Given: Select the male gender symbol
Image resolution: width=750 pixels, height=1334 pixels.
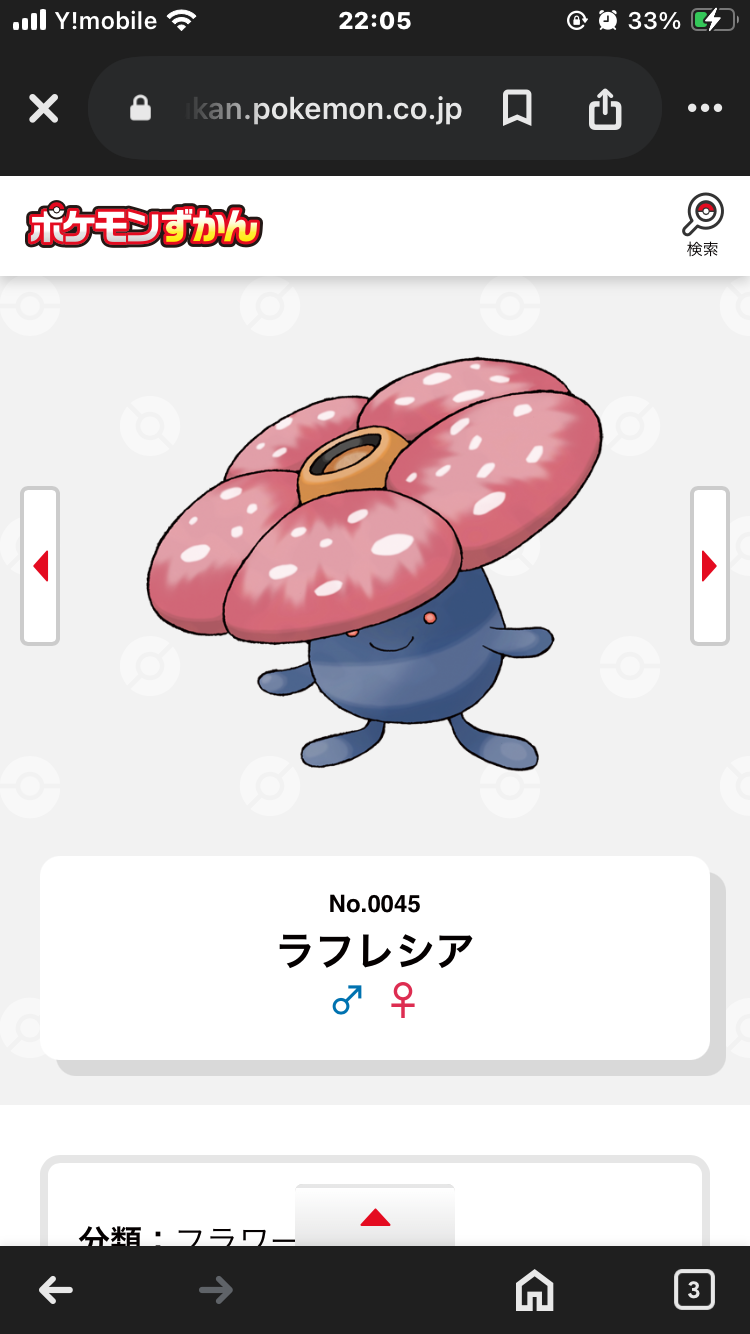Looking at the screenshot, I should tap(347, 1000).
